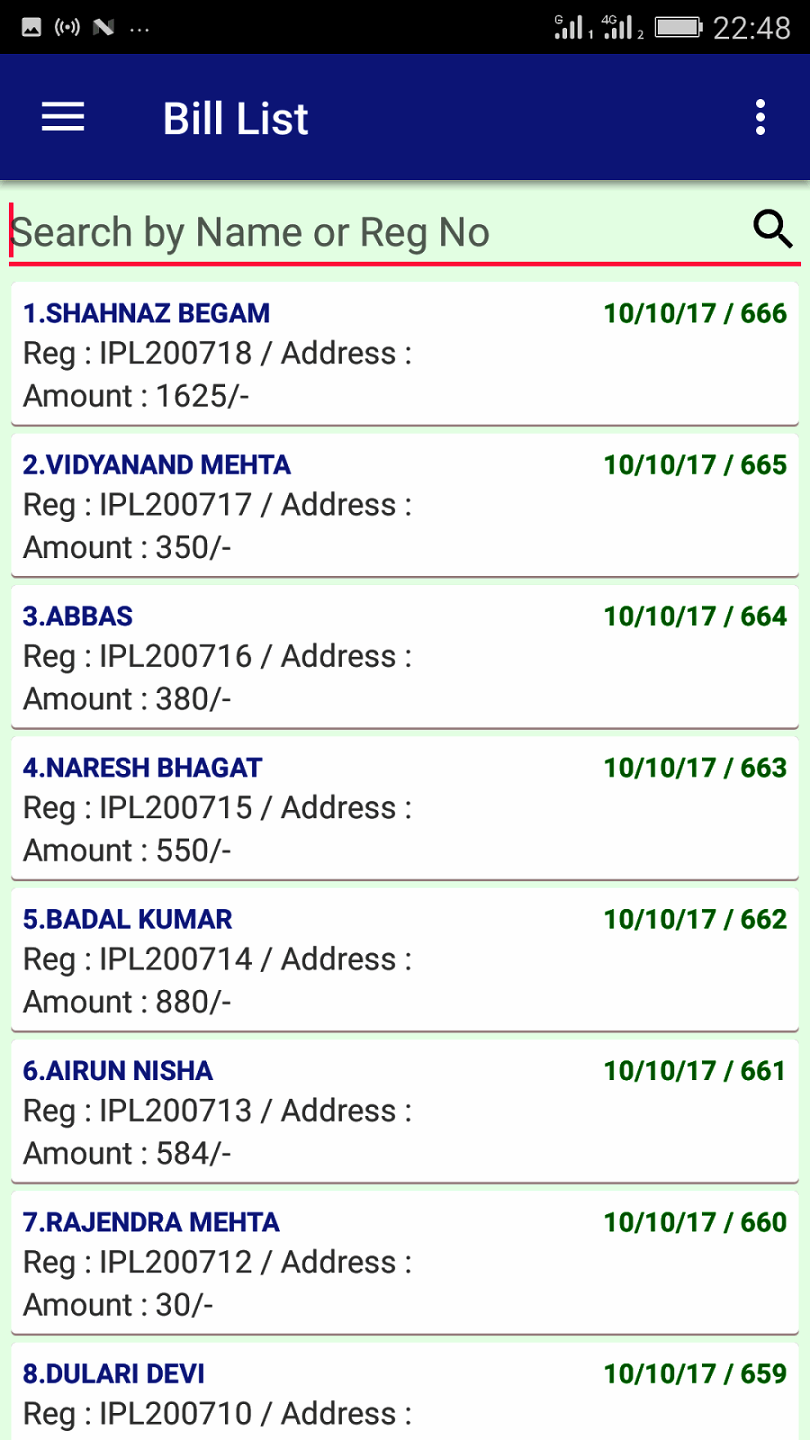Image resolution: width=810 pixels, height=1440 pixels.
Task: Select Naresh Bhagat's bill entry
Action: [404, 808]
